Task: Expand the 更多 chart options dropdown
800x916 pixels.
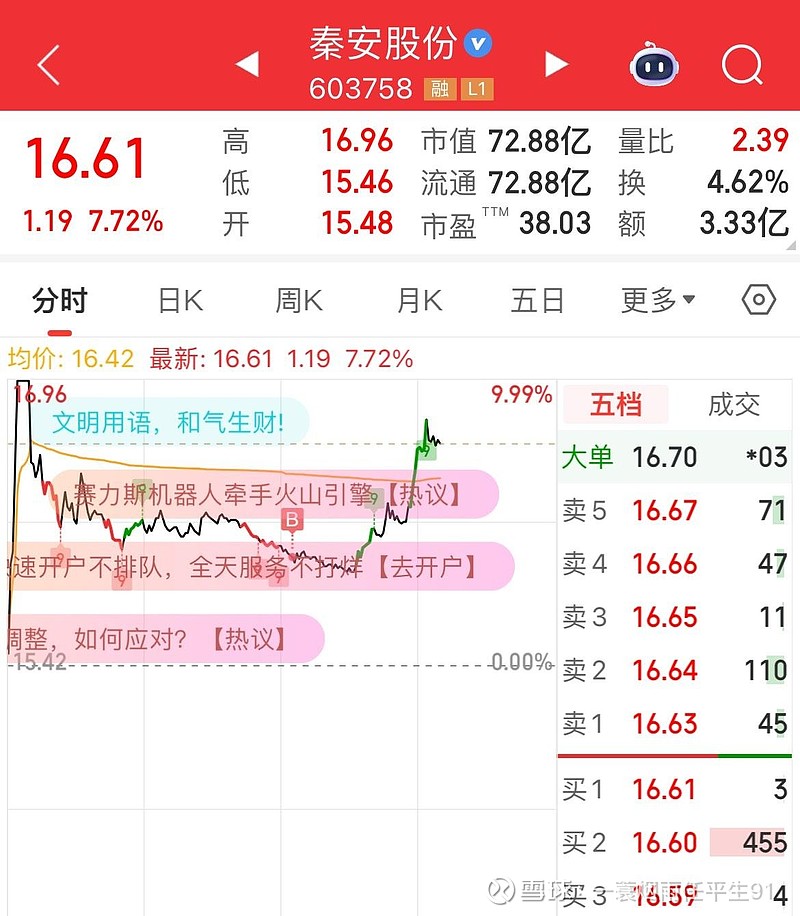Action: (x=658, y=300)
